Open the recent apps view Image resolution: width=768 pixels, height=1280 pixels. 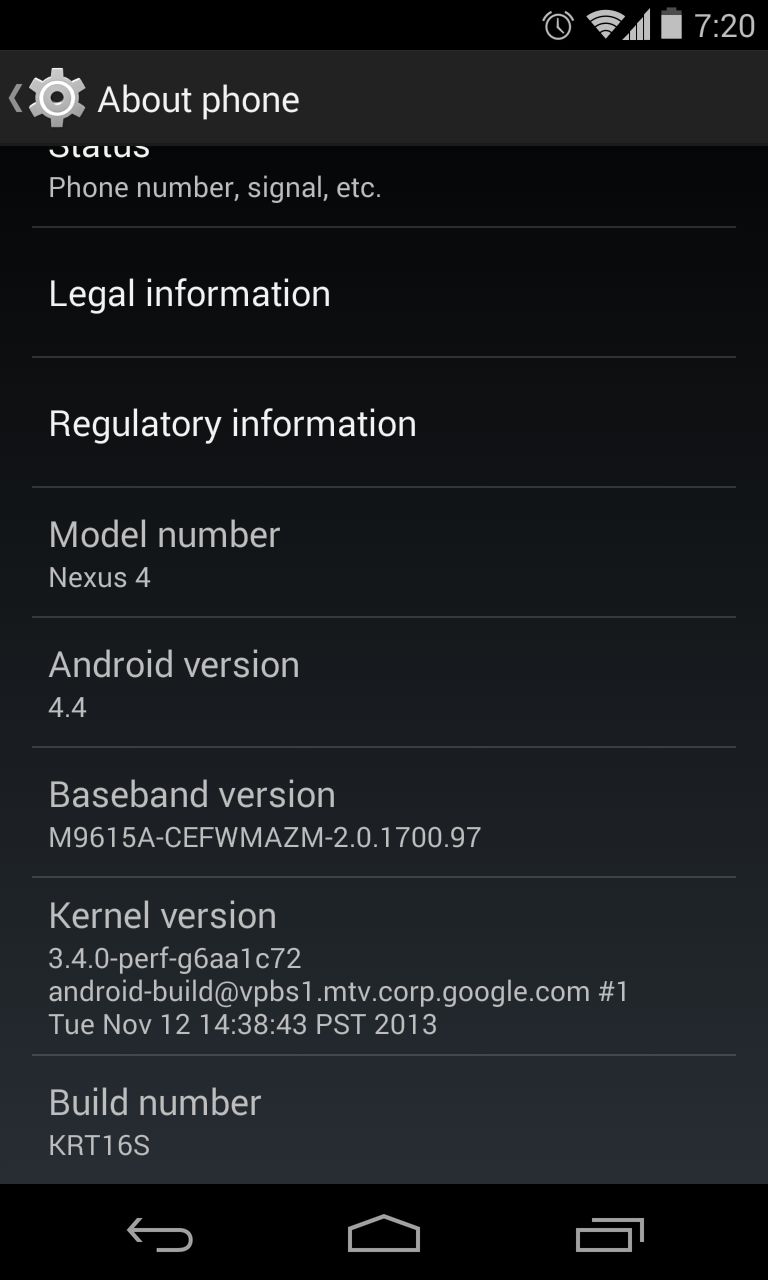click(x=610, y=1234)
